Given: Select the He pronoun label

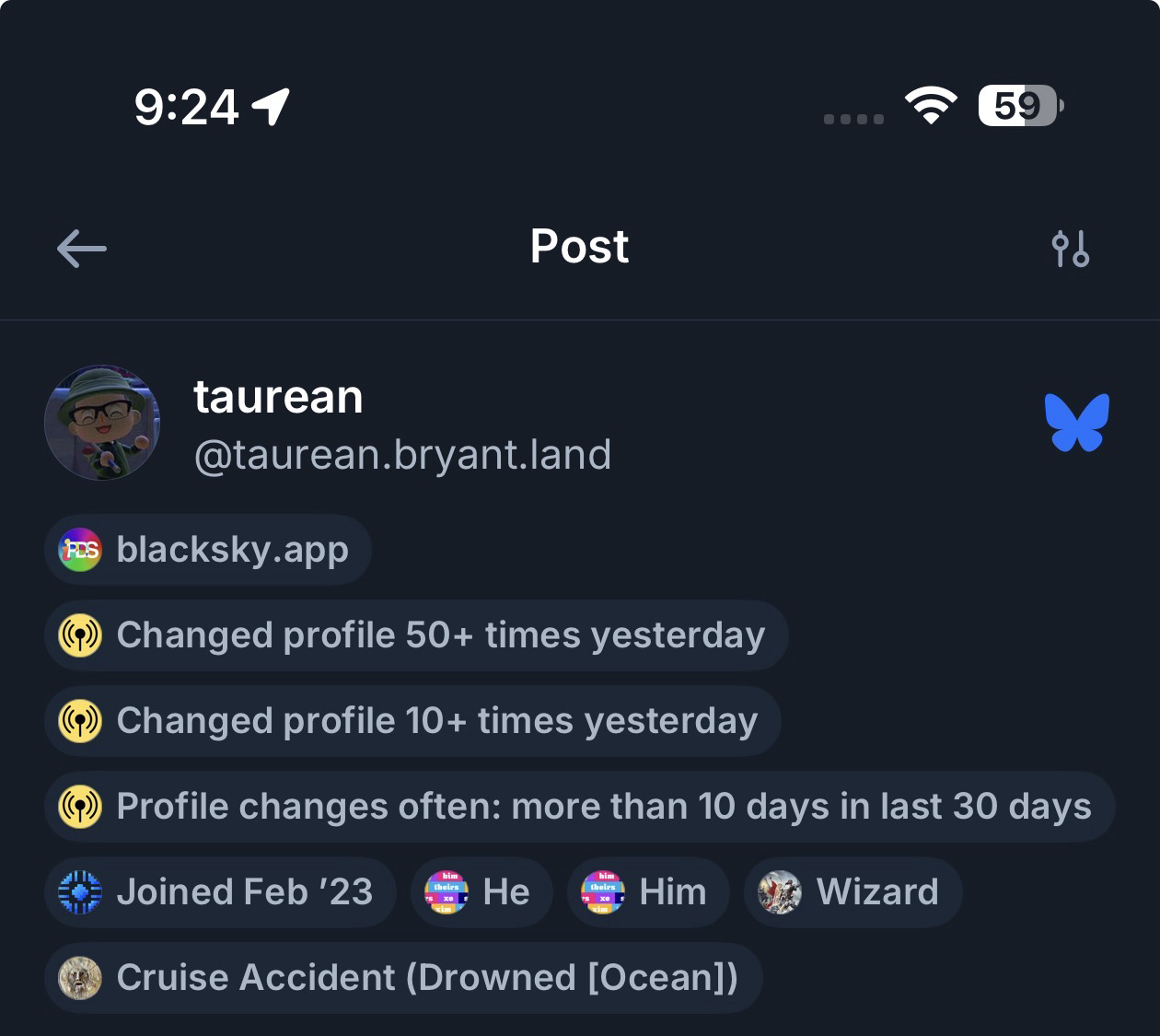Looking at the screenshot, I should [481, 892].
